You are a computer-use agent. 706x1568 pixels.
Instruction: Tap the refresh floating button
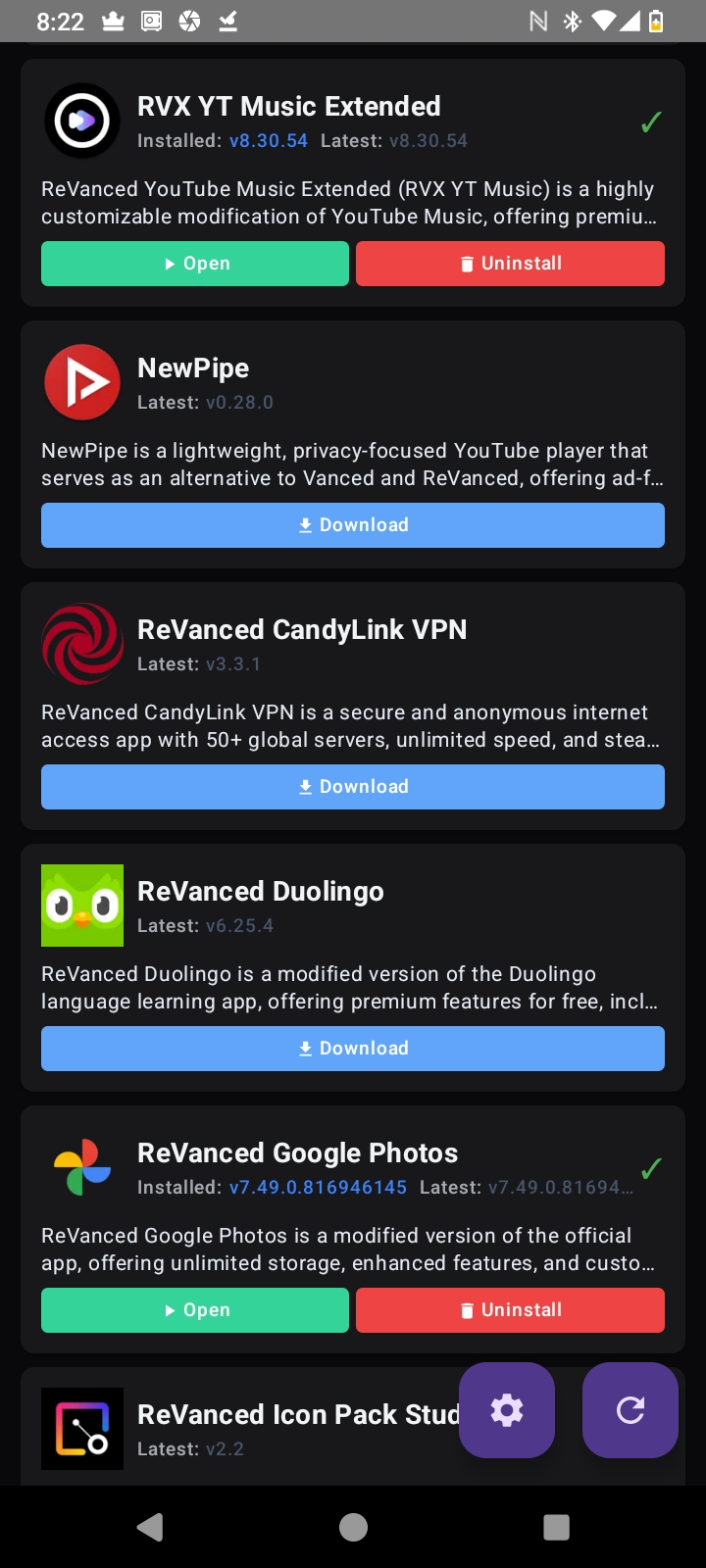coord(630,1410)
